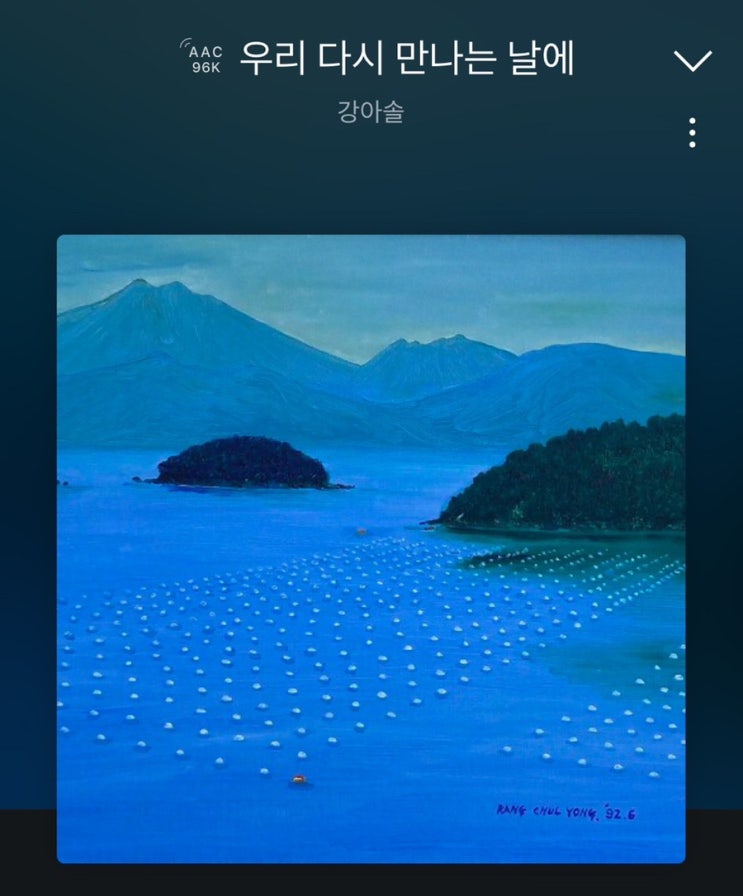Screen dimensions: 743x896
Task: Tap the album cover artwork
Action: point(371,548)
